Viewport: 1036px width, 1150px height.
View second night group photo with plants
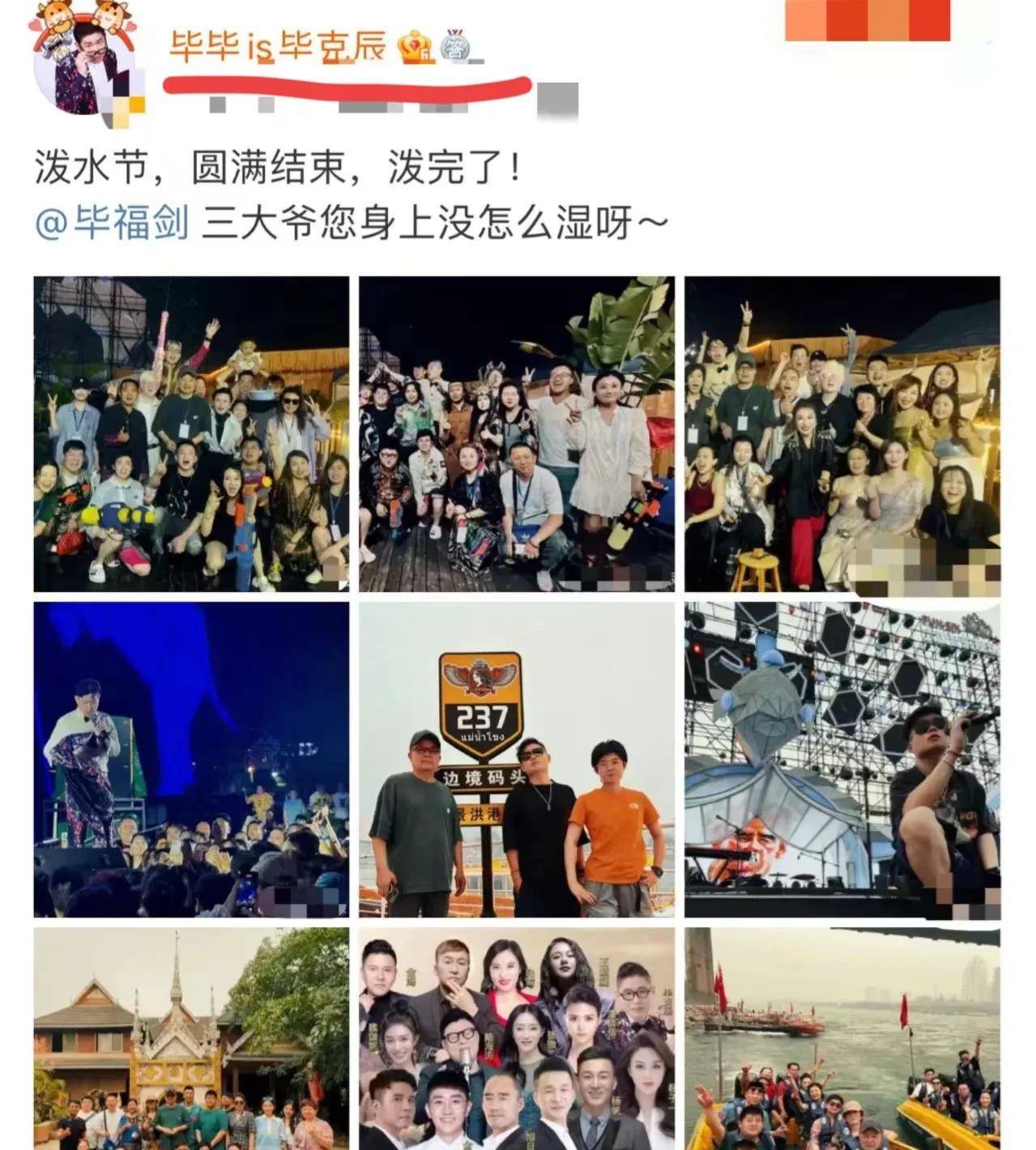517,434
